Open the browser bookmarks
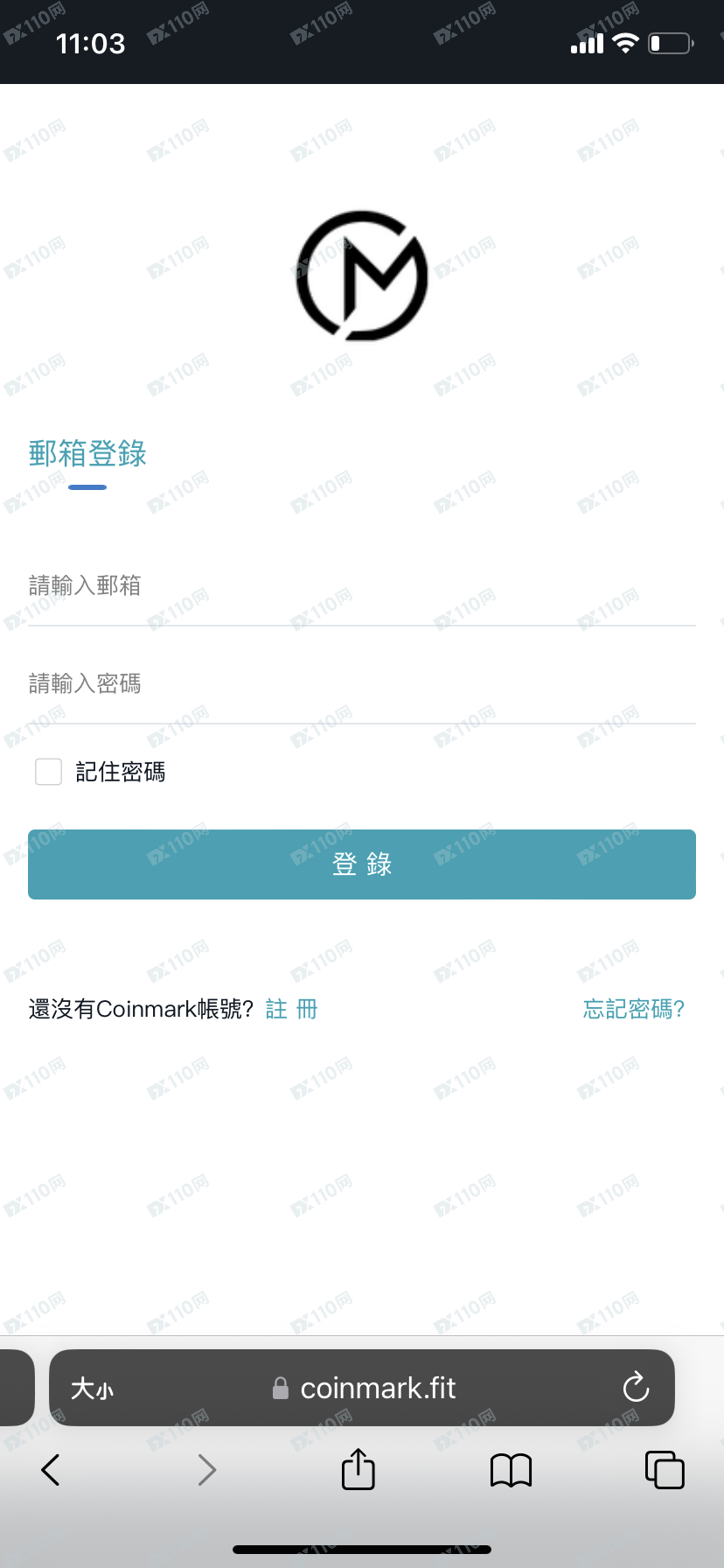The width and height of the screenshot is (724, 1568). point(512,1470)
